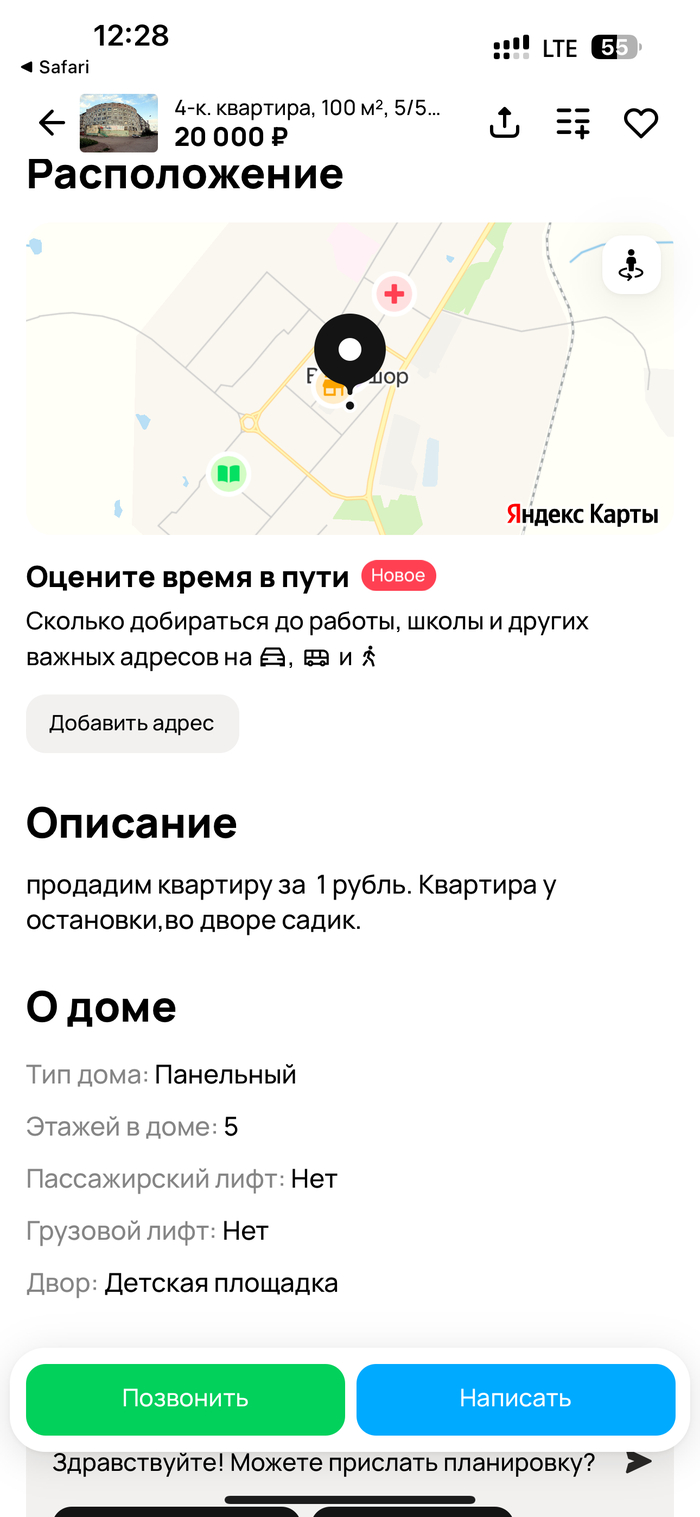
Task: Add listing to comparison
Action: tap(573, 123)
